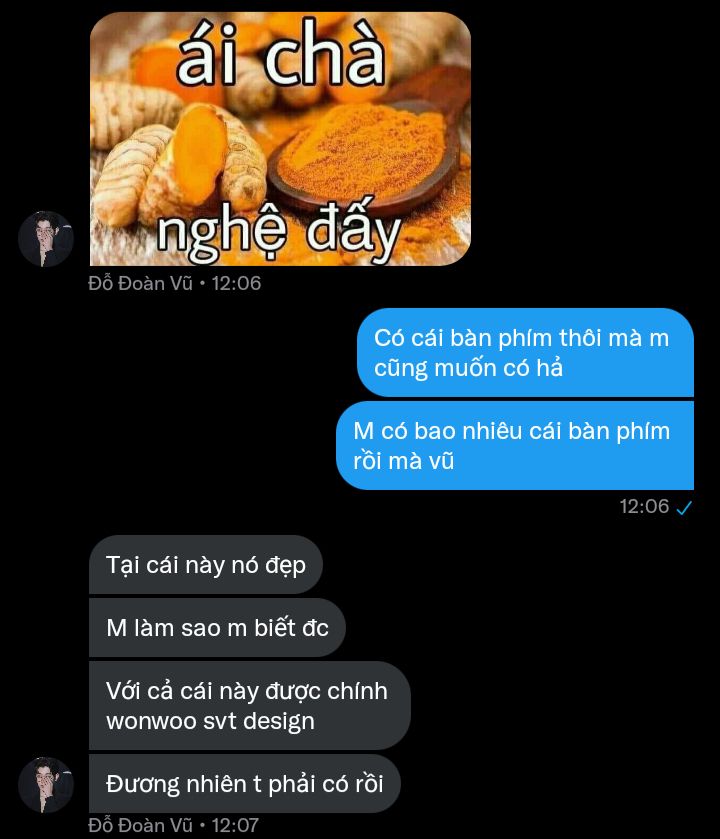Open the "ái chà nghệ đấy" image message
The image size is (720, 839).
coord(280,138)
